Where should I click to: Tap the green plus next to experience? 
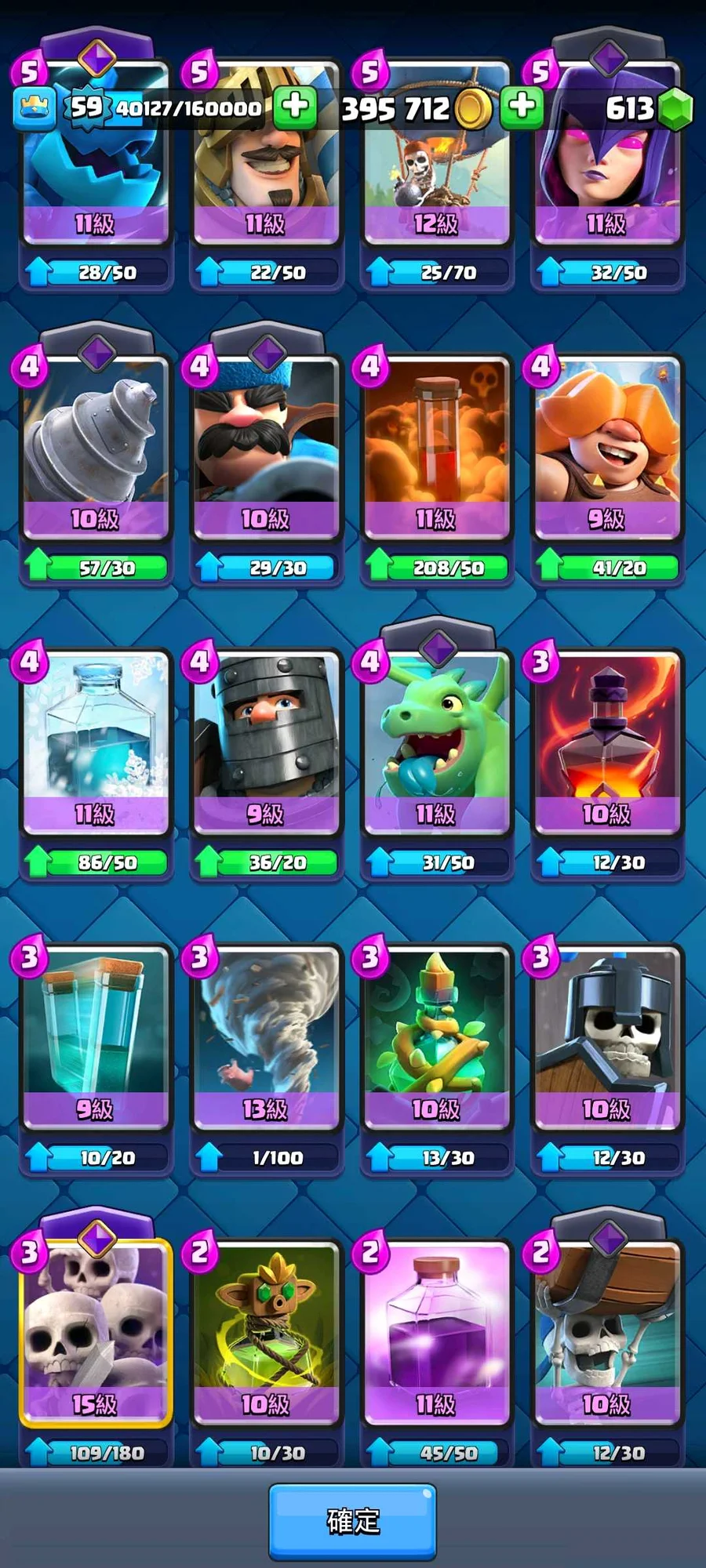click(x=294, y=107)
